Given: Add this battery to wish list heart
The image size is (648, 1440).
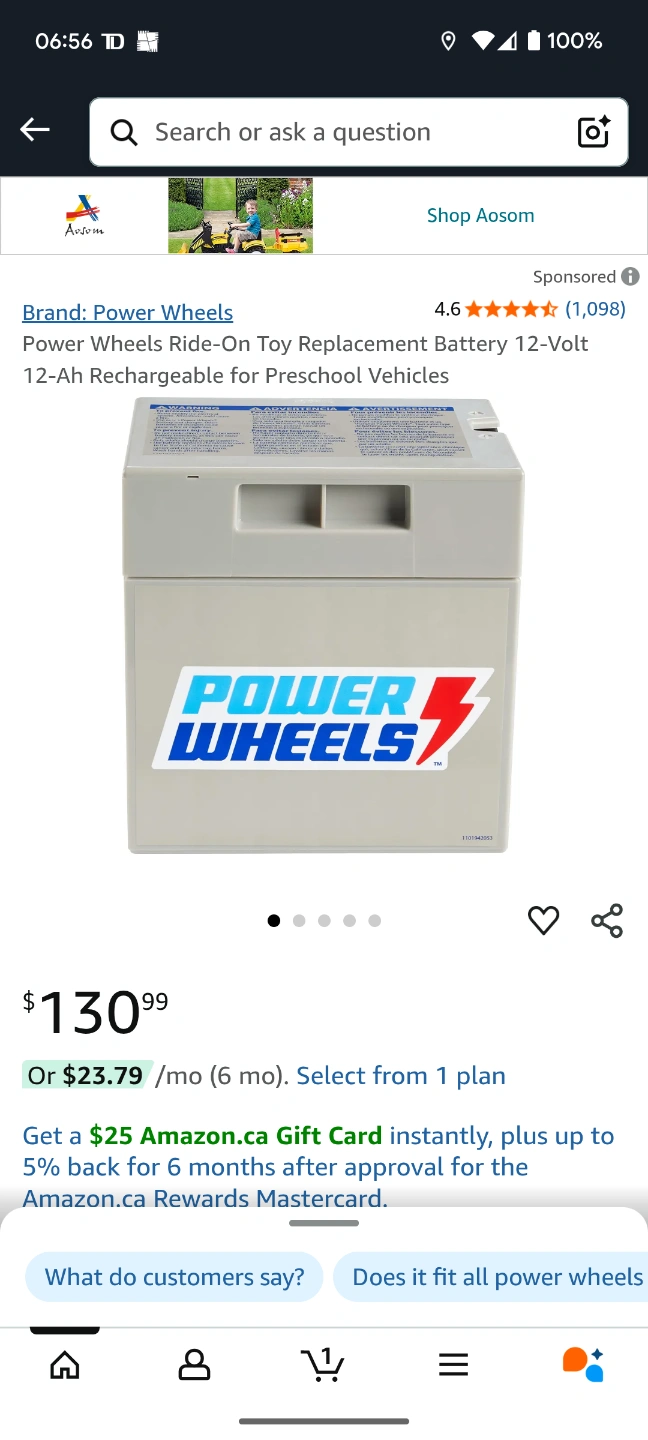Looking at the screenshot, I should [543, 920].
